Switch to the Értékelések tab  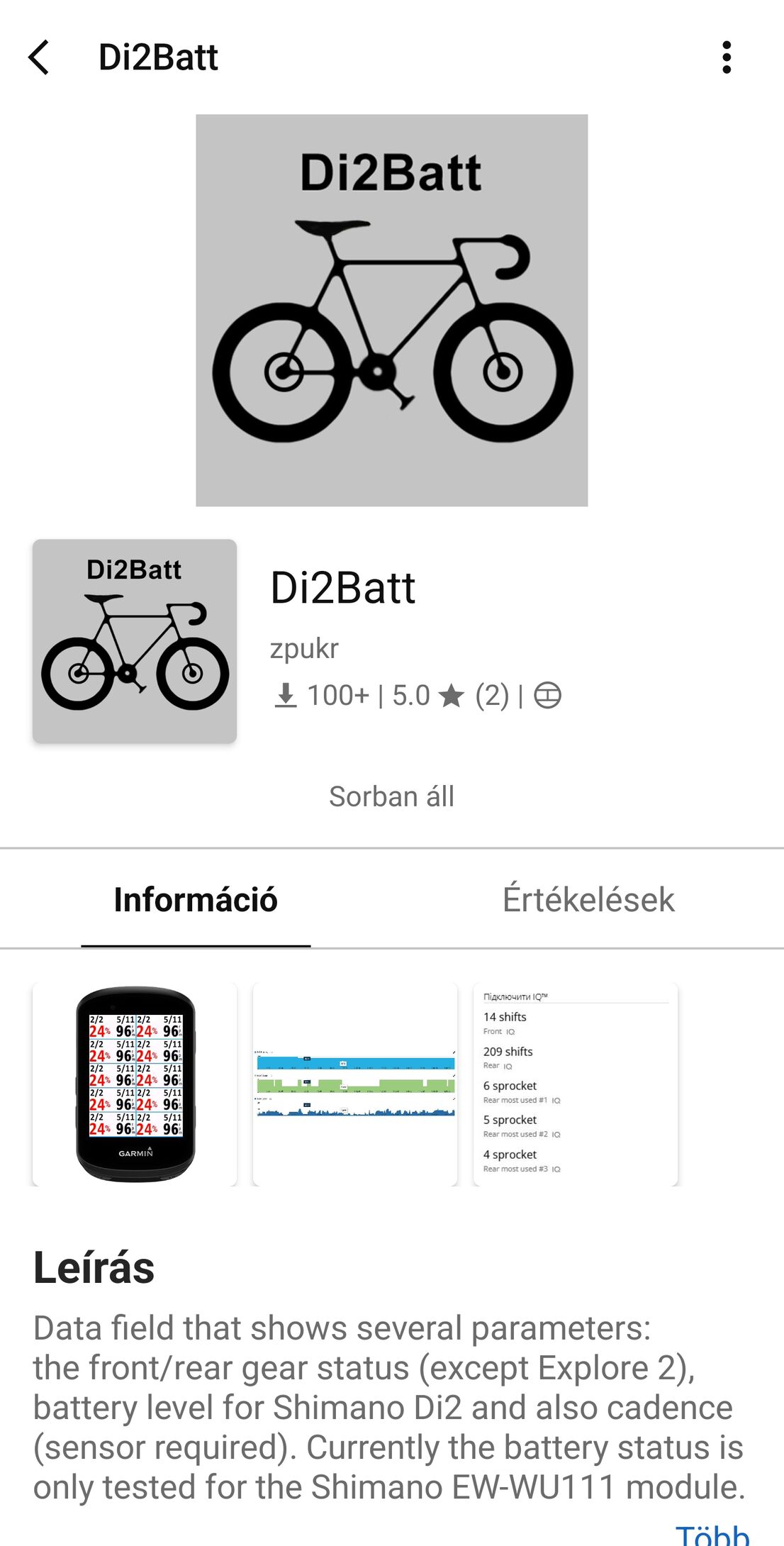click(588, 899)
